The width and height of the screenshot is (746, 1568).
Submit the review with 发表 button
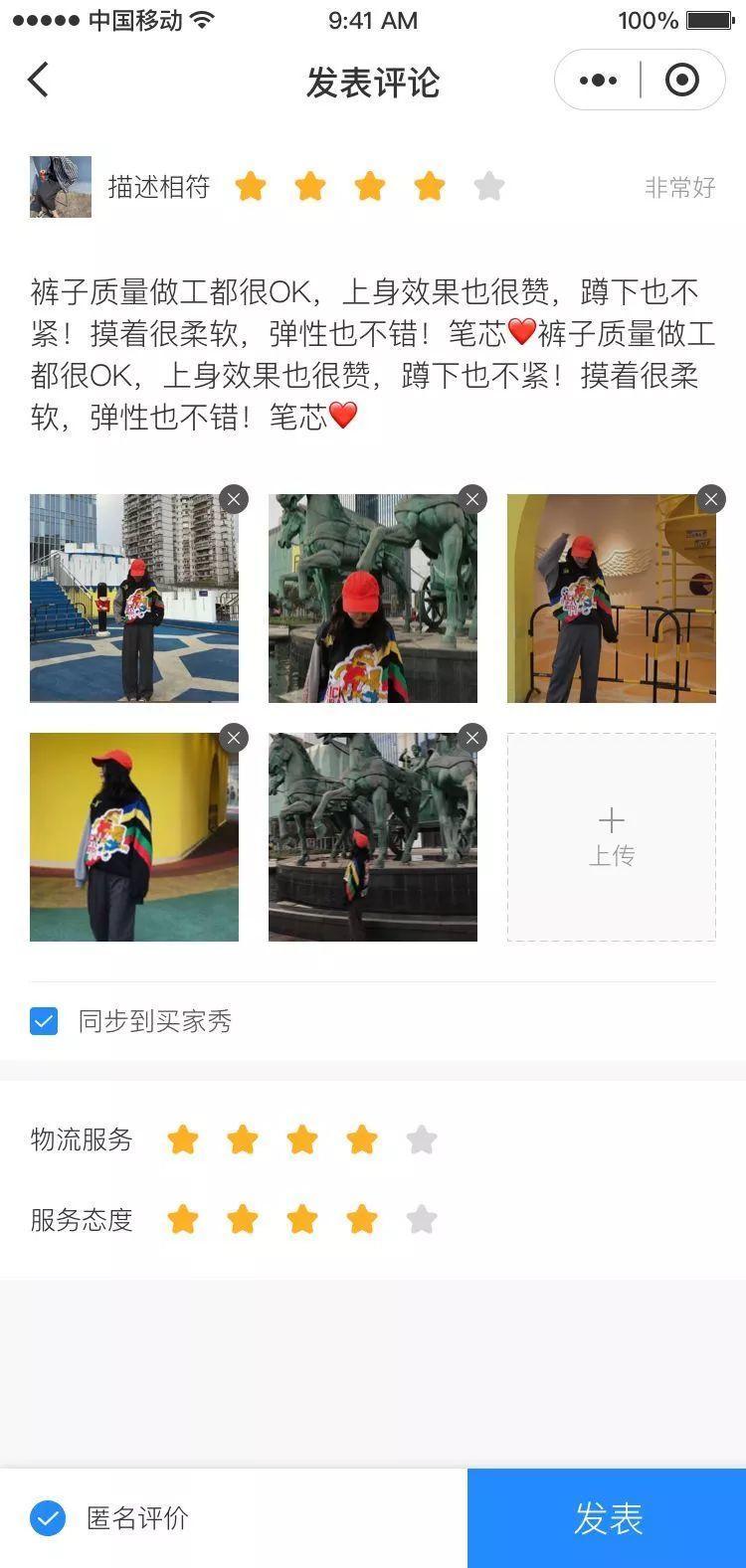point(607,1518)
